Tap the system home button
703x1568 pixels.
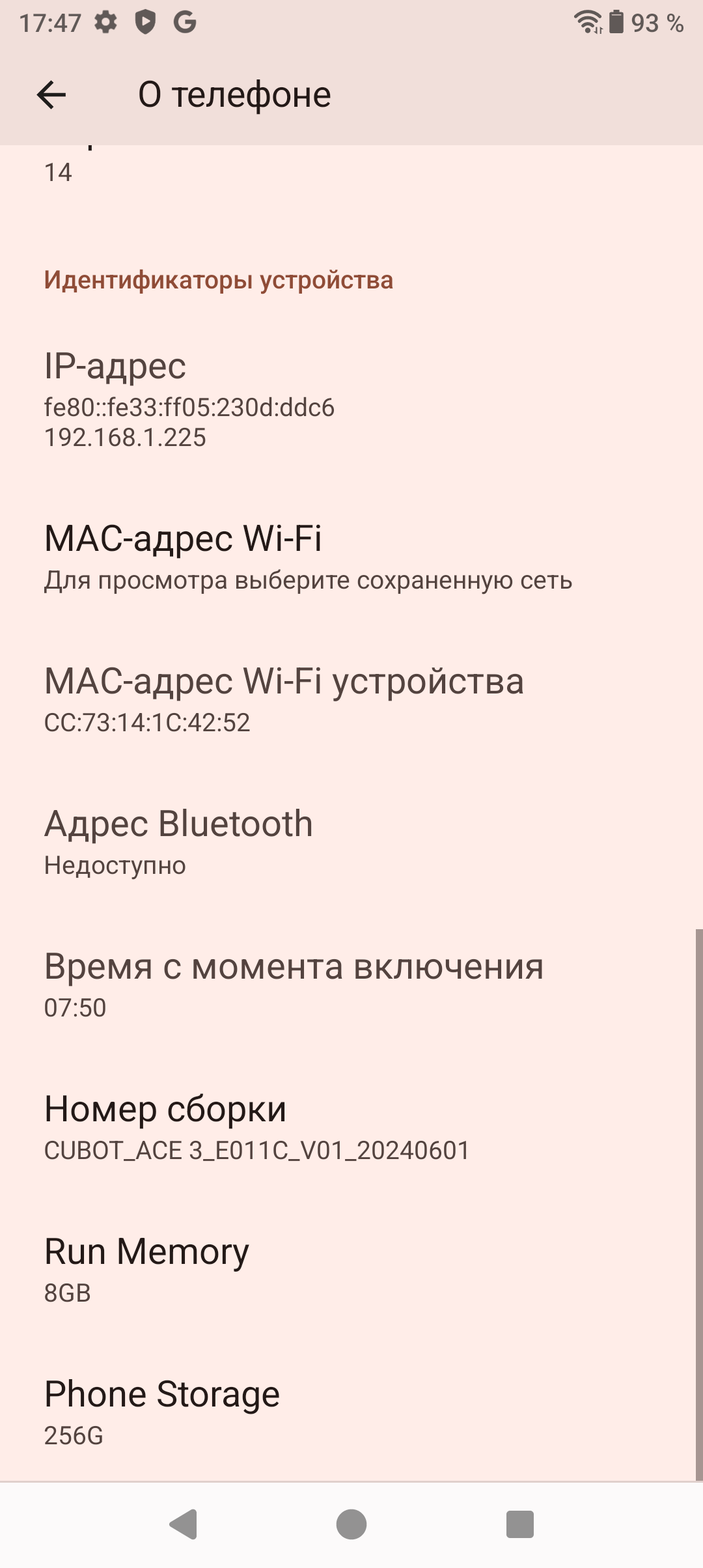pyautogui.click(x=351, y=1524)
